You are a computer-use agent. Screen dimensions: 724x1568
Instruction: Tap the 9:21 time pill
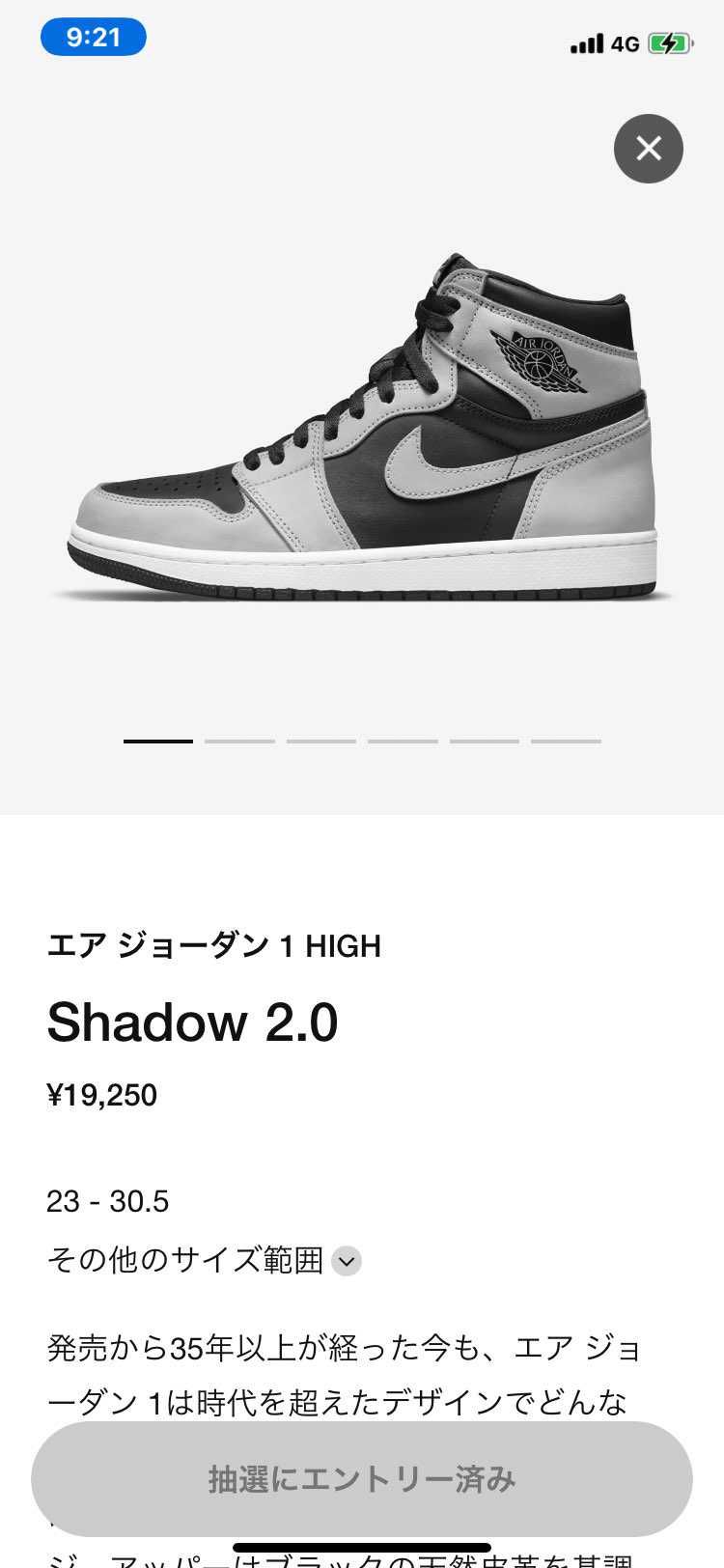(x=93, y=38)
